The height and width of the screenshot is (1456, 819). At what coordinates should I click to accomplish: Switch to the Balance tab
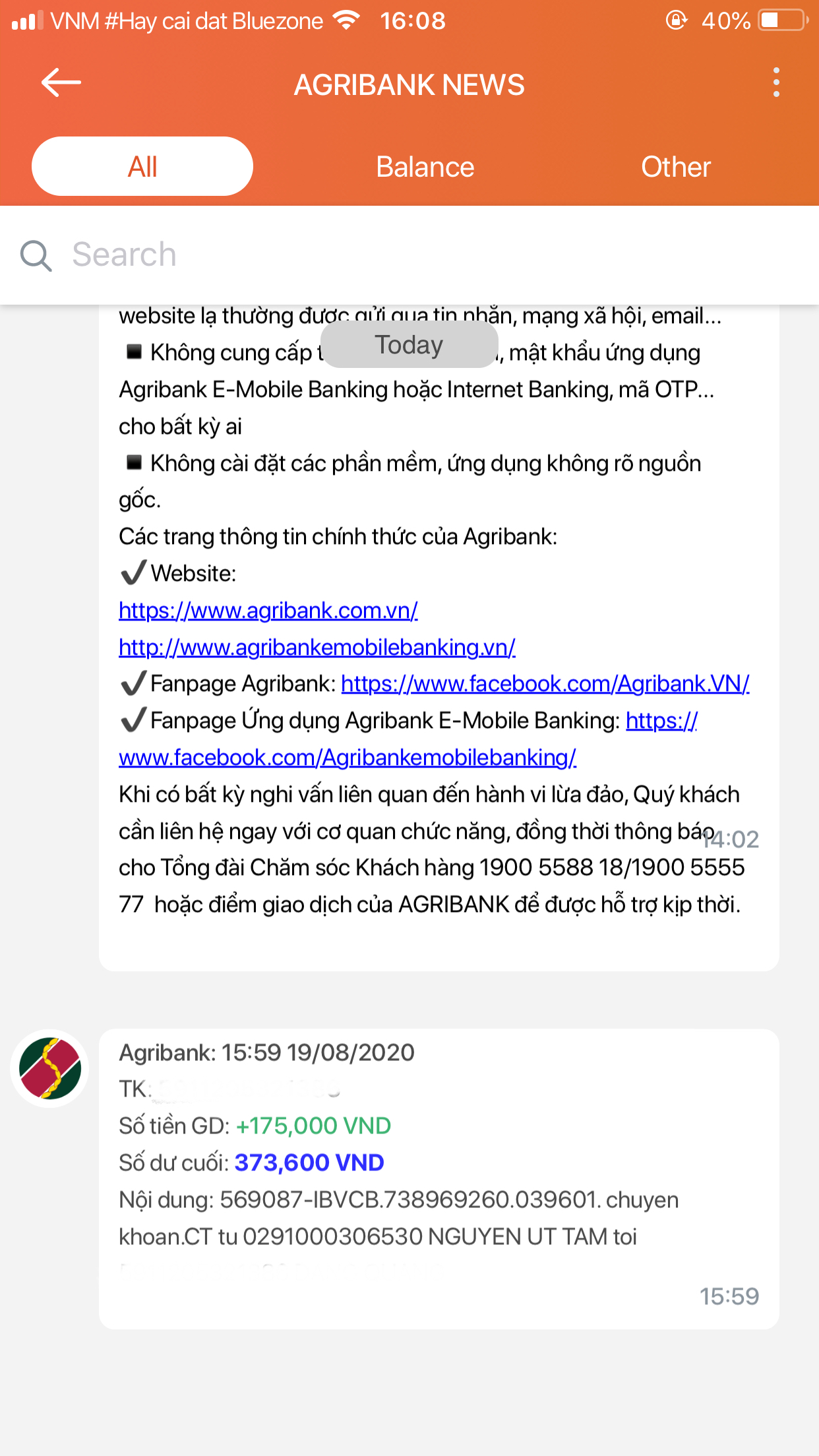click(425, 167)
